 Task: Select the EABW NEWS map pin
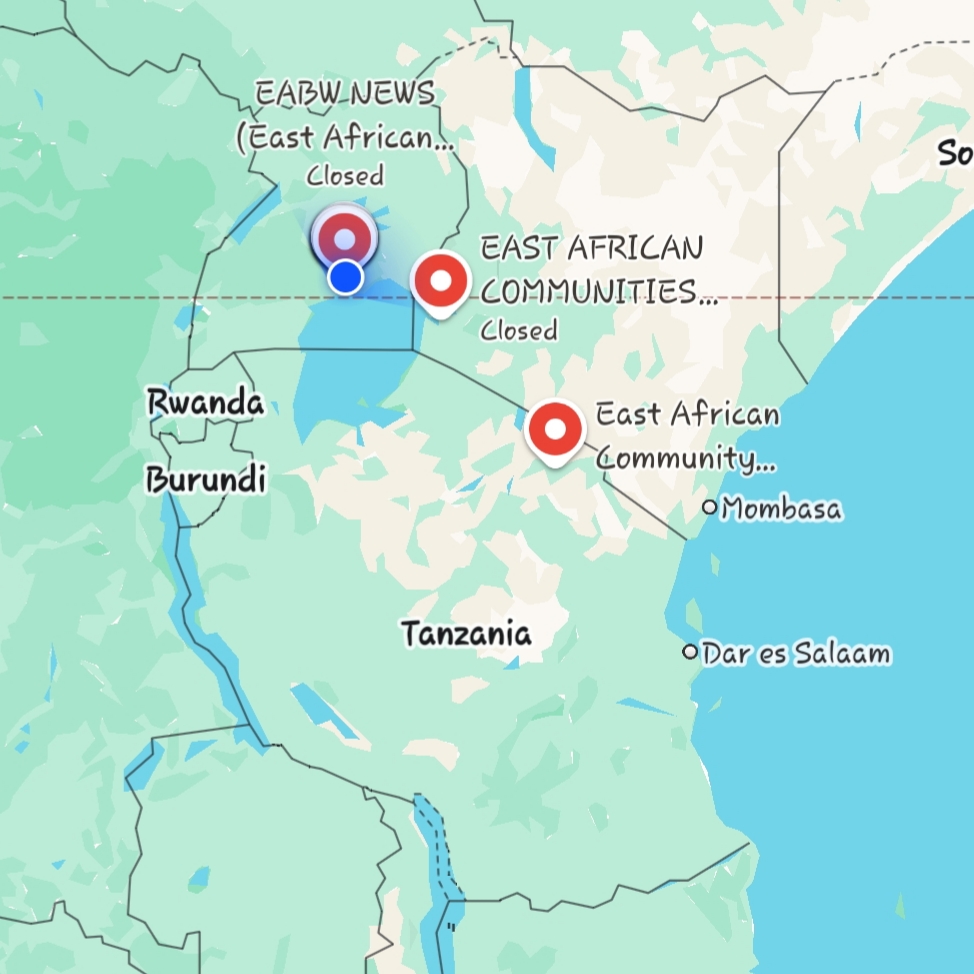pos(343,238)
